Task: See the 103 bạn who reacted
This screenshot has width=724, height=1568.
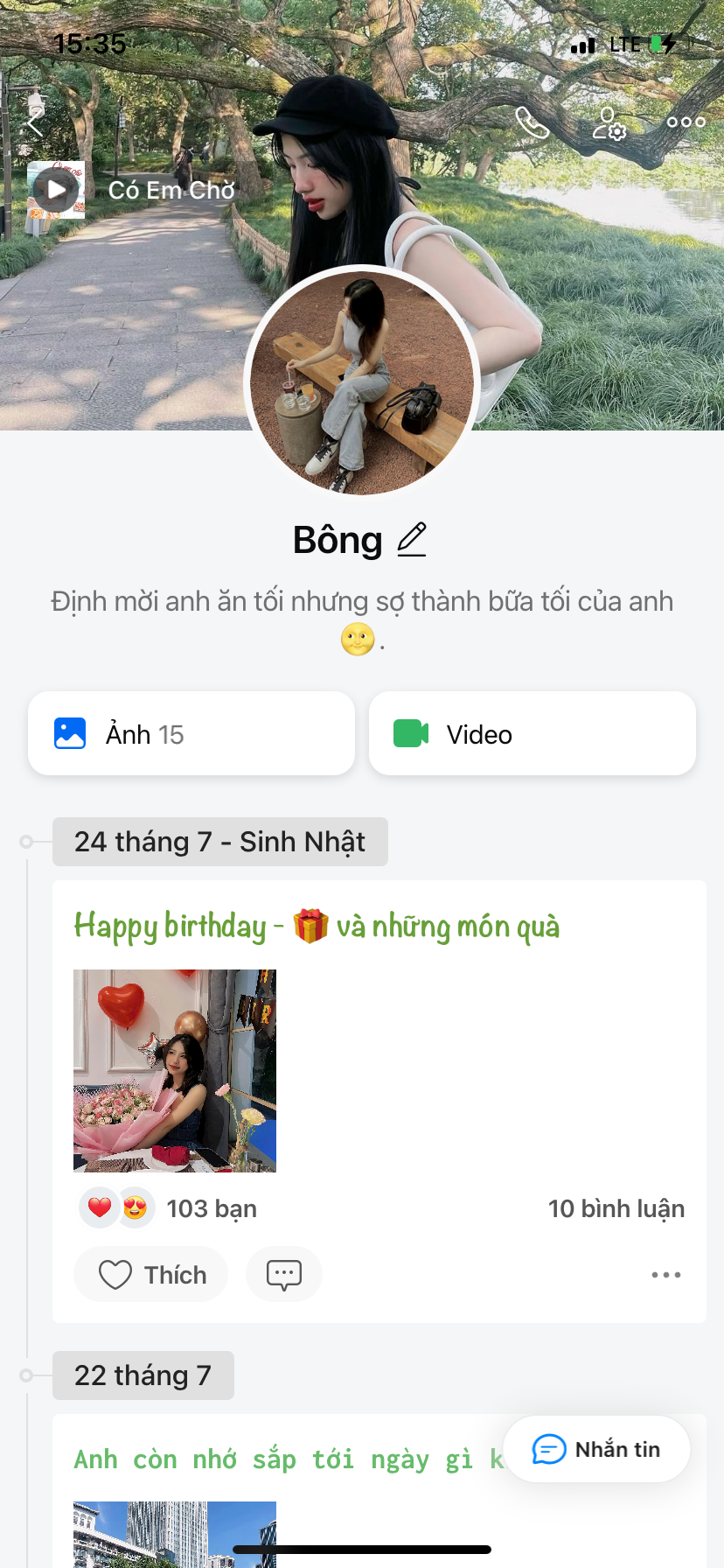Action: tap(211, 1208)
